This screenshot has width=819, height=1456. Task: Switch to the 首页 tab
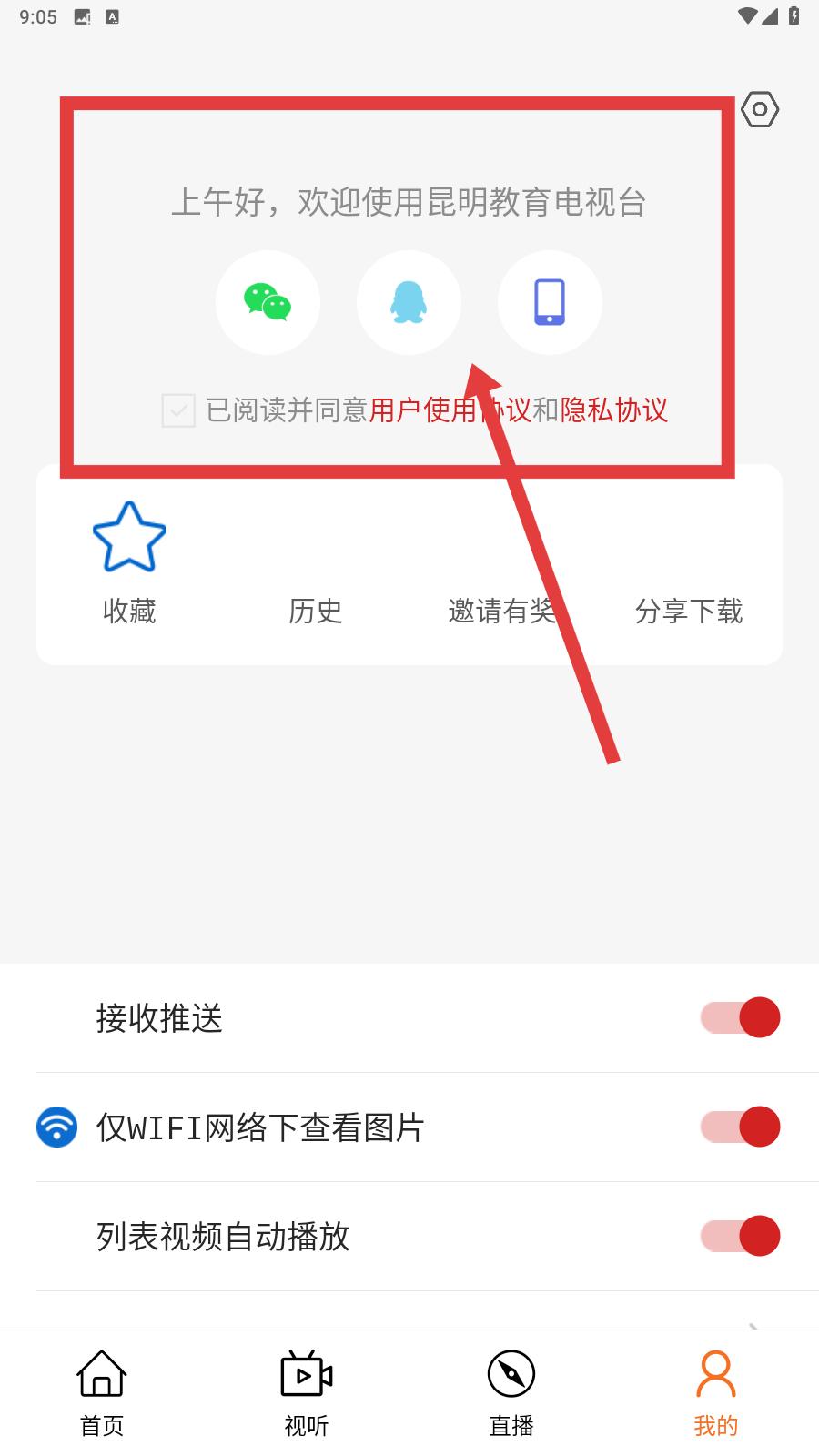coord(102,1393)
